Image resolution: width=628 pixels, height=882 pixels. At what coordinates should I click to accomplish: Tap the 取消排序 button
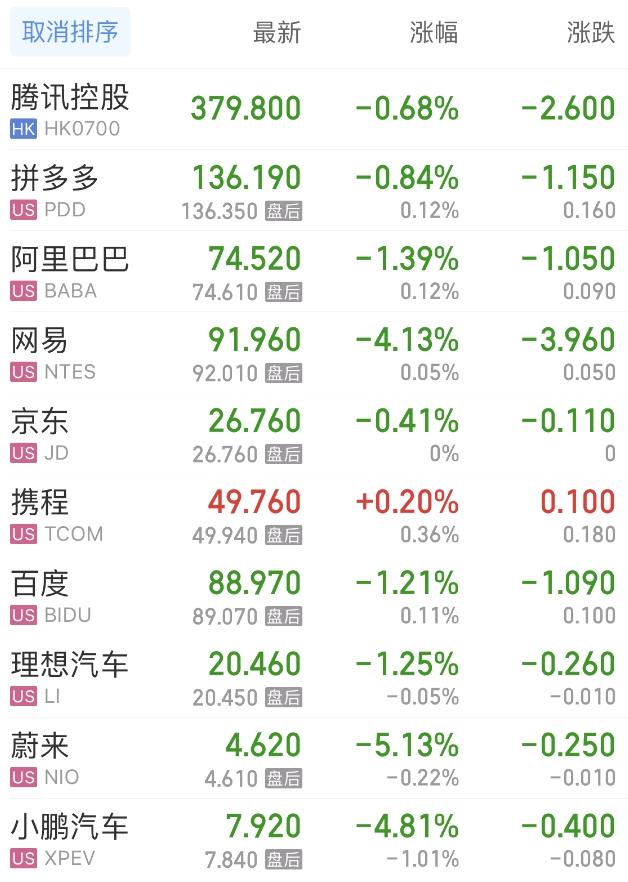pyautogui.click(x=69, y=32)
